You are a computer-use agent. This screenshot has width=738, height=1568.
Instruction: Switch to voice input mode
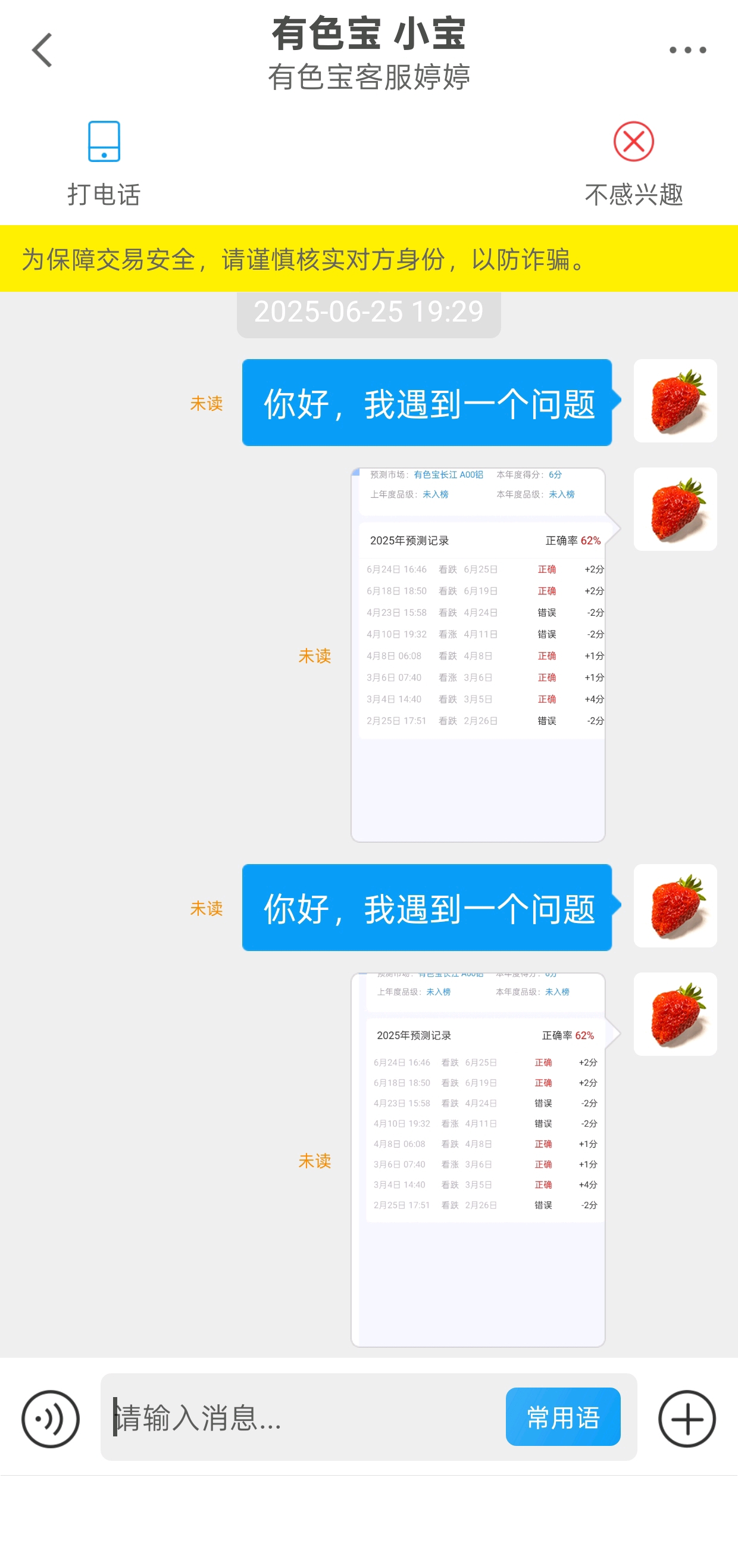[x=51, y=1419]
